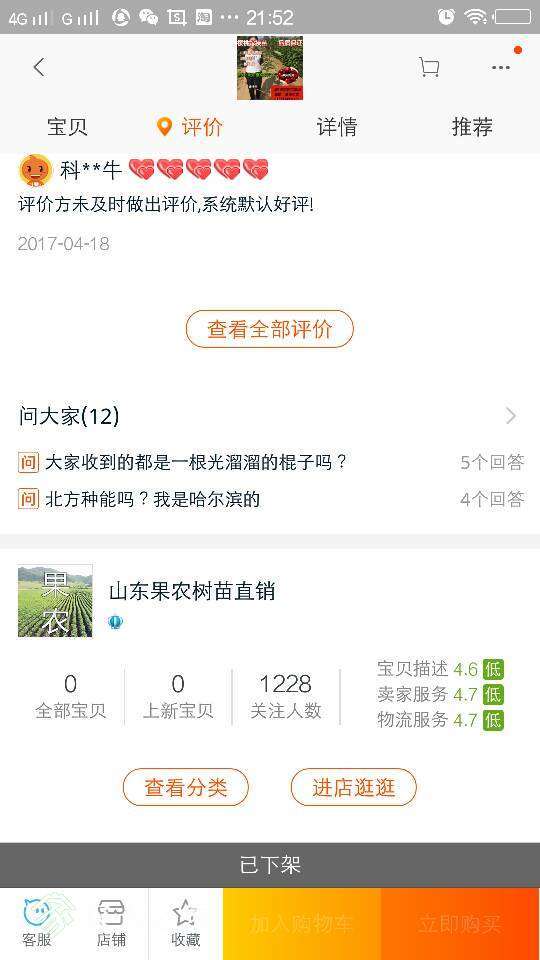Open the three-dot overflow menu
The height and width of the screenshot is (960, 540).
(x=501, y=67)
